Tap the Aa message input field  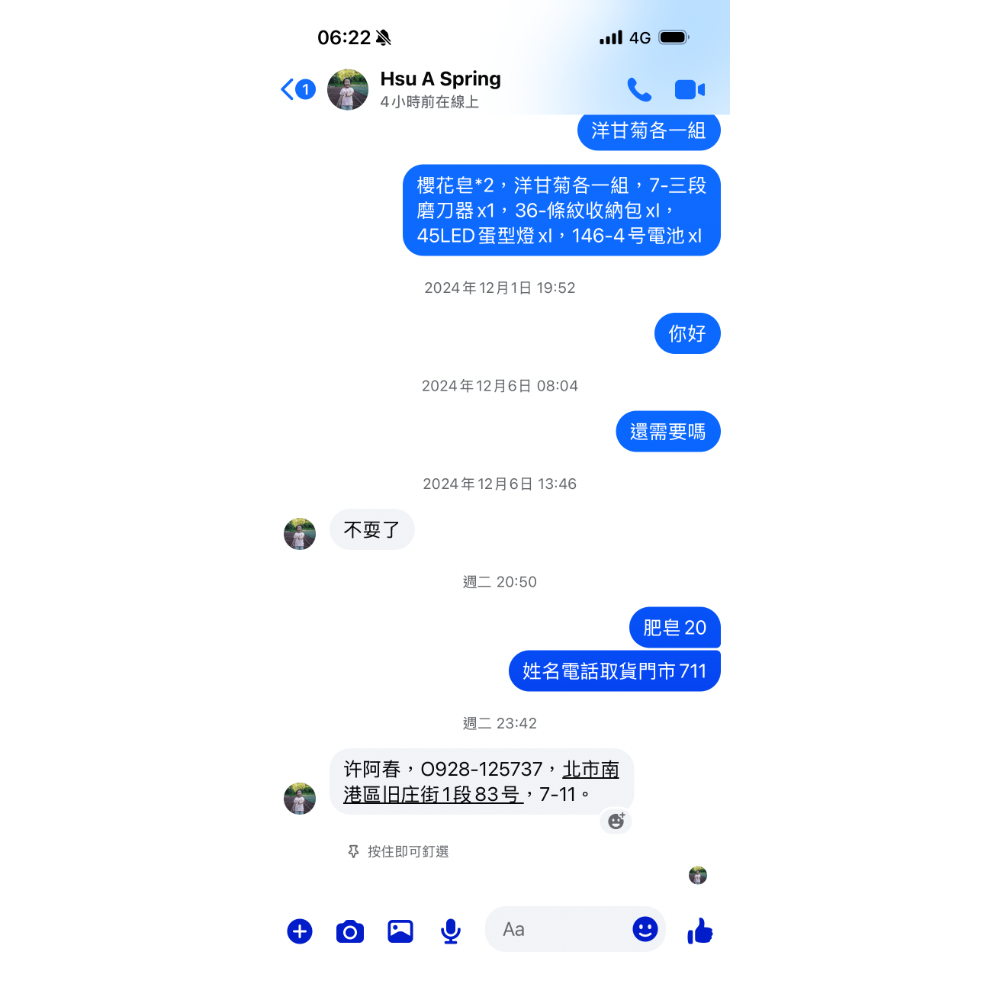click(560, 930)
